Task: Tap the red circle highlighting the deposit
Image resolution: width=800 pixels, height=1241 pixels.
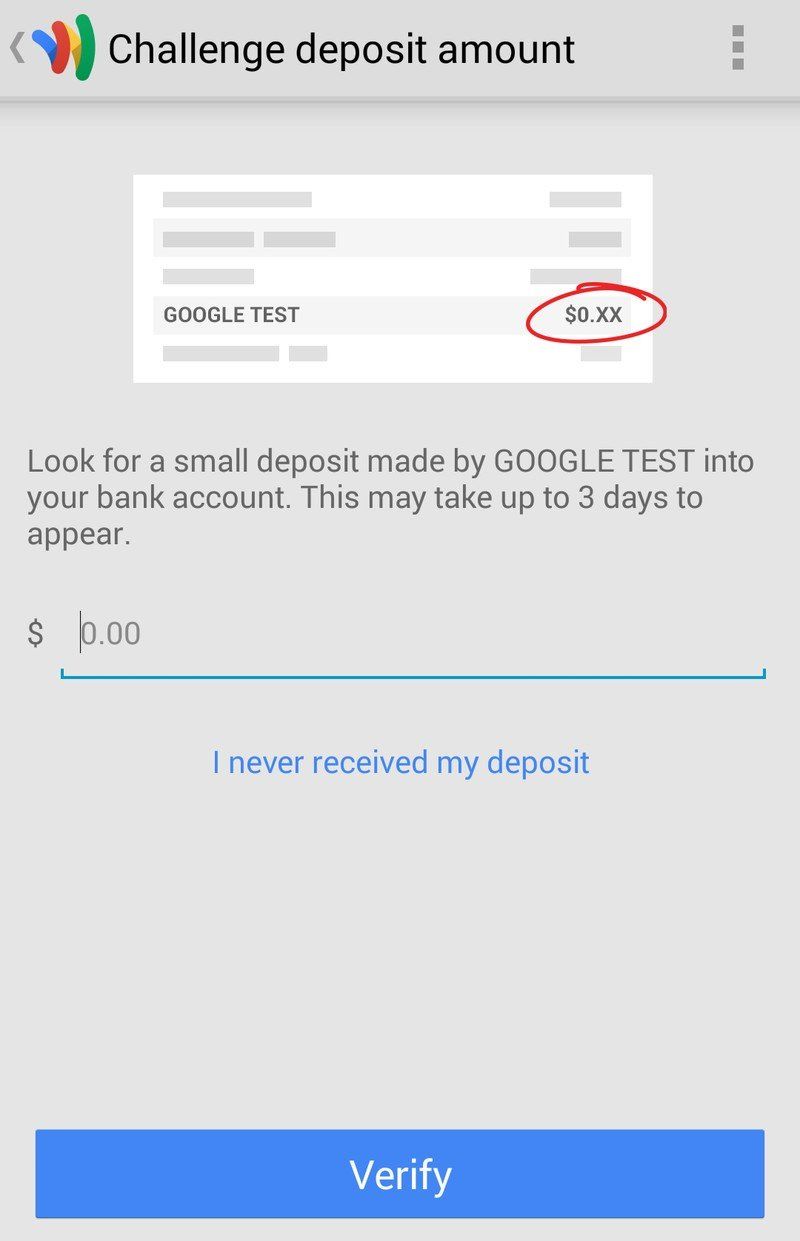Action: (595, 312)
